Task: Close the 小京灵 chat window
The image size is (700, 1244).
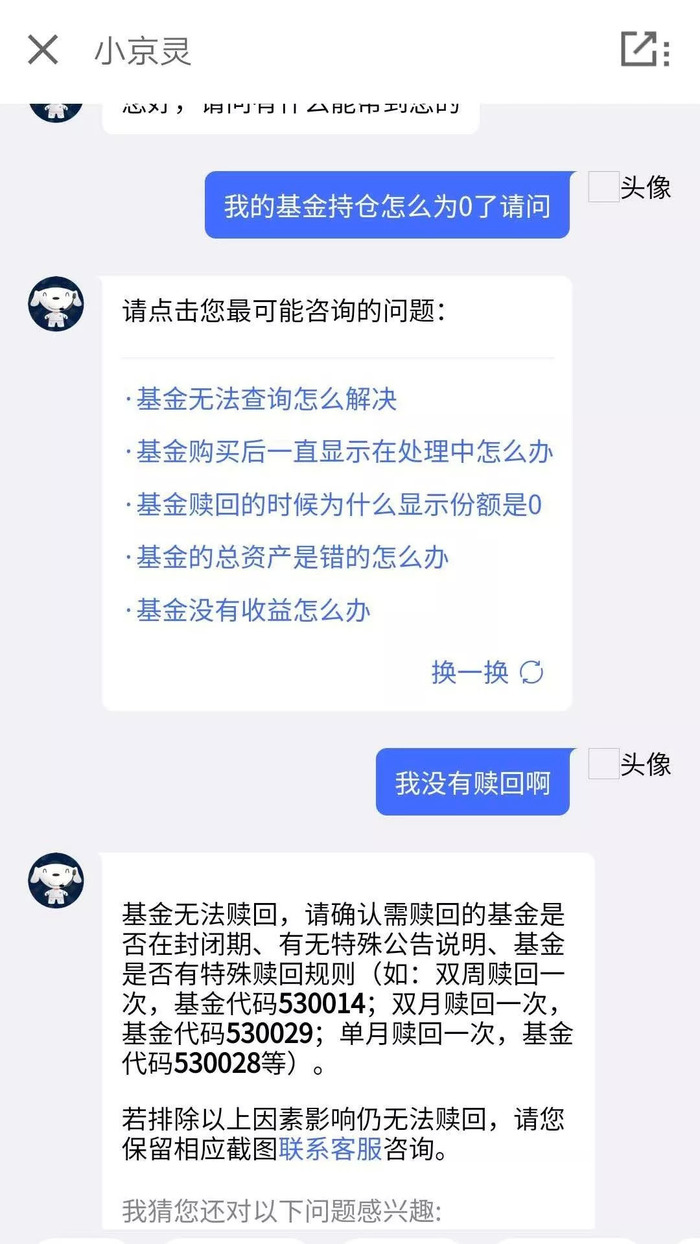Action: (43, 49)
